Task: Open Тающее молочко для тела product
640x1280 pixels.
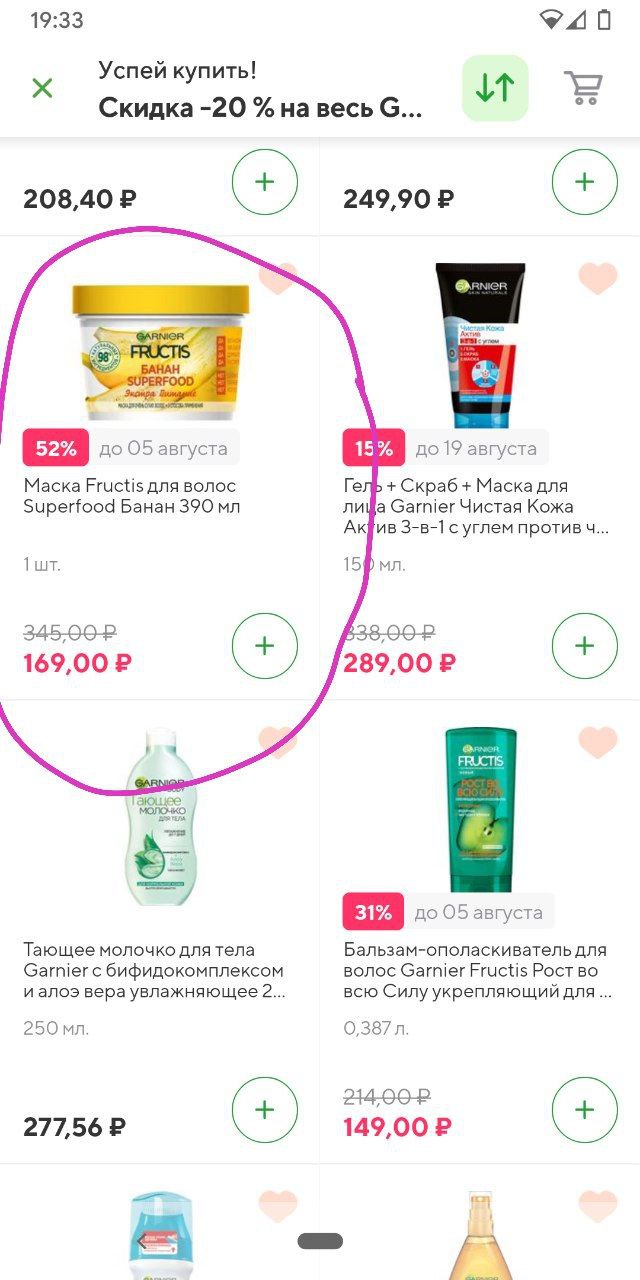Action: click(x=160, y=932)
